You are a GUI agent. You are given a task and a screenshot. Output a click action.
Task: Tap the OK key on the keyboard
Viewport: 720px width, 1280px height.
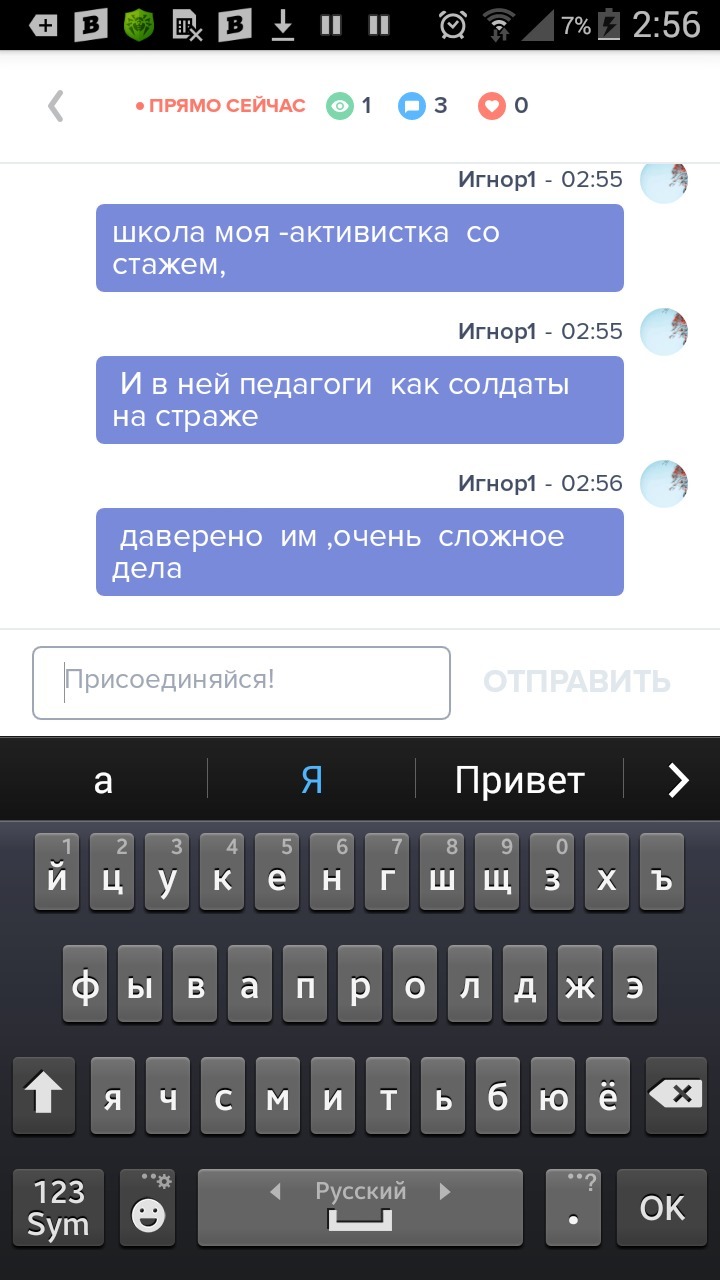tap(662, 1208)
